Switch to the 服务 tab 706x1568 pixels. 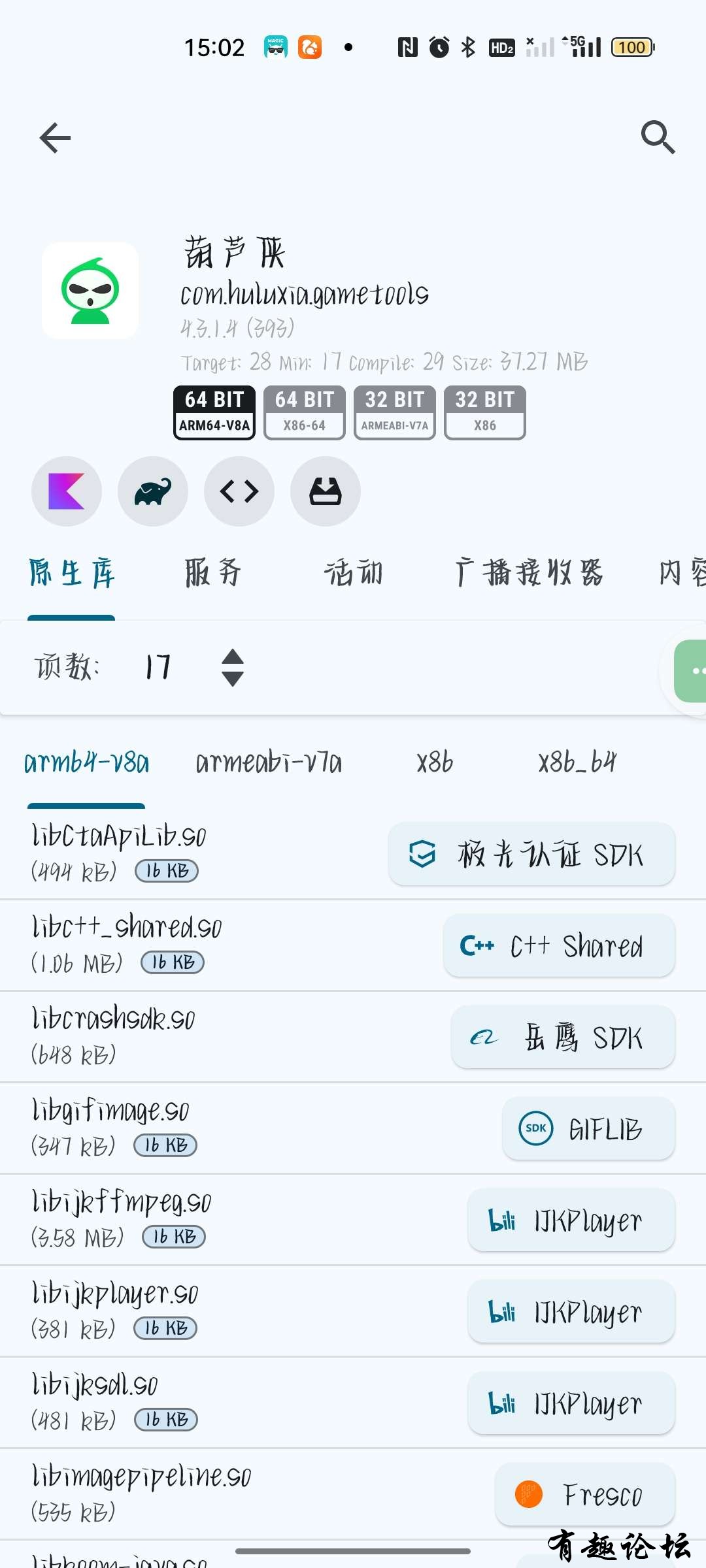213,573
